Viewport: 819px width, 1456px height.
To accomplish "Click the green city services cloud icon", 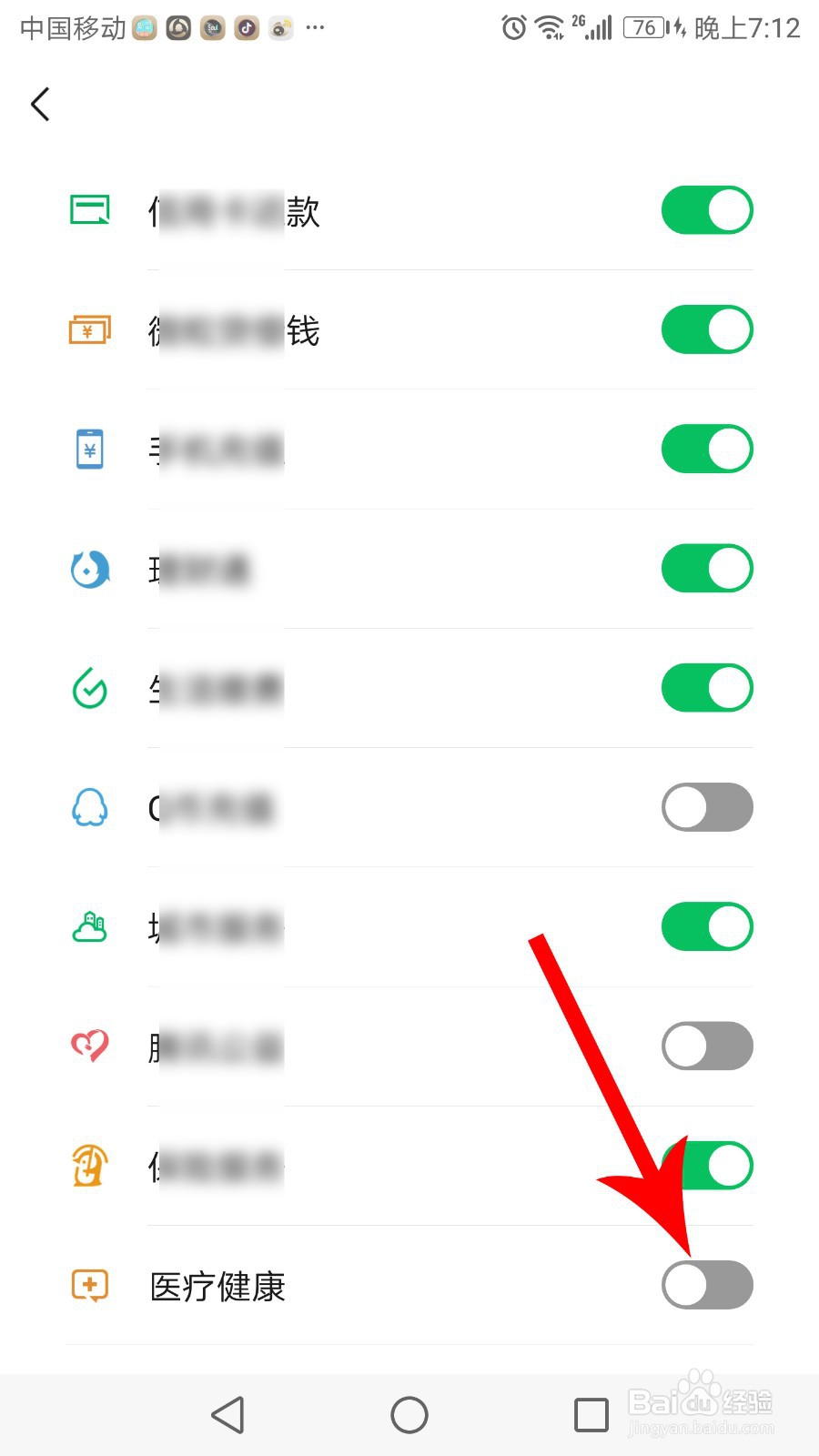I will click(x=88, y=926).
